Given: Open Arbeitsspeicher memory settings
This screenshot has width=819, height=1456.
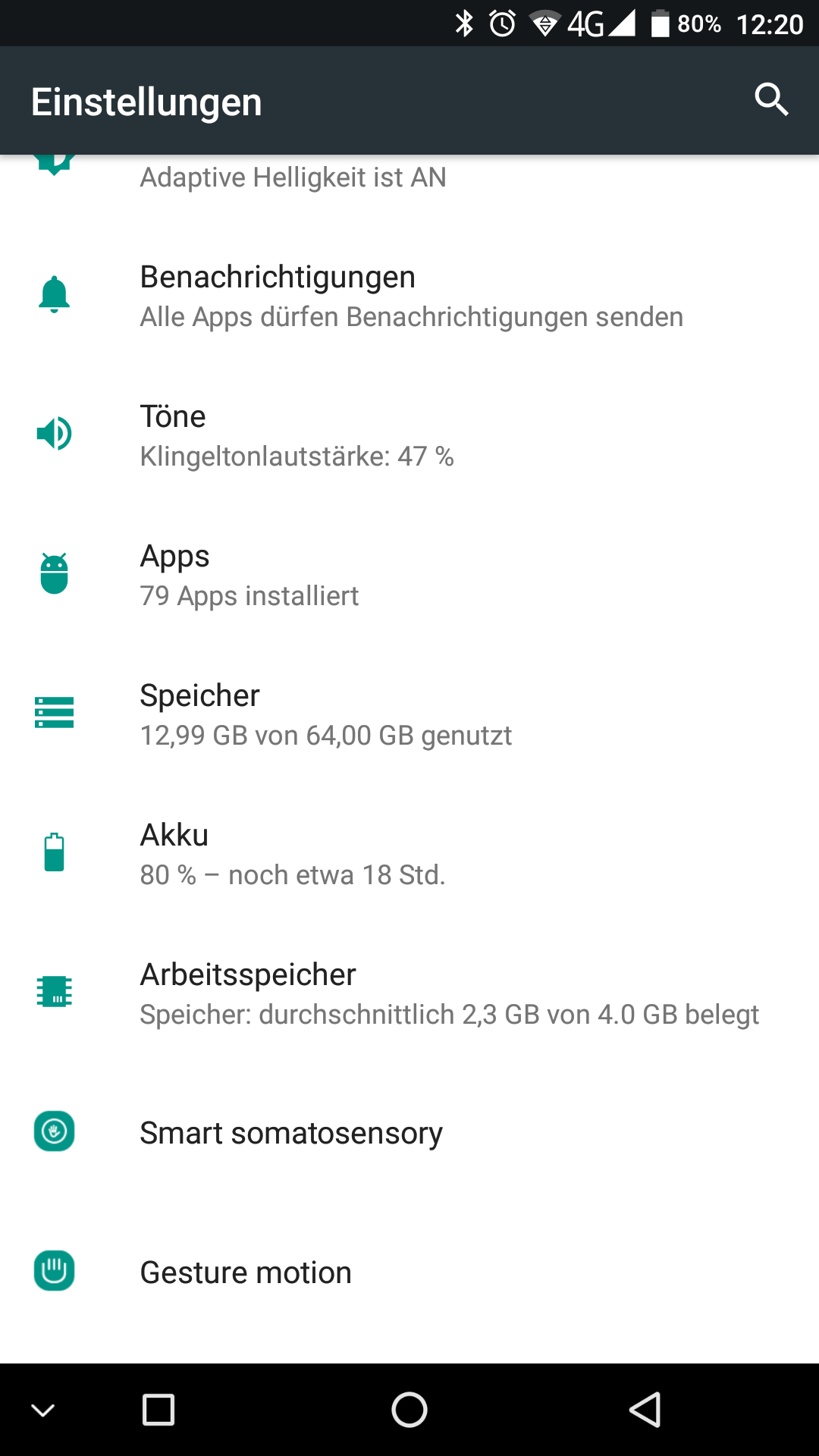Looking at the screenshot, I should pyautogui.click(x=409, y=993).
